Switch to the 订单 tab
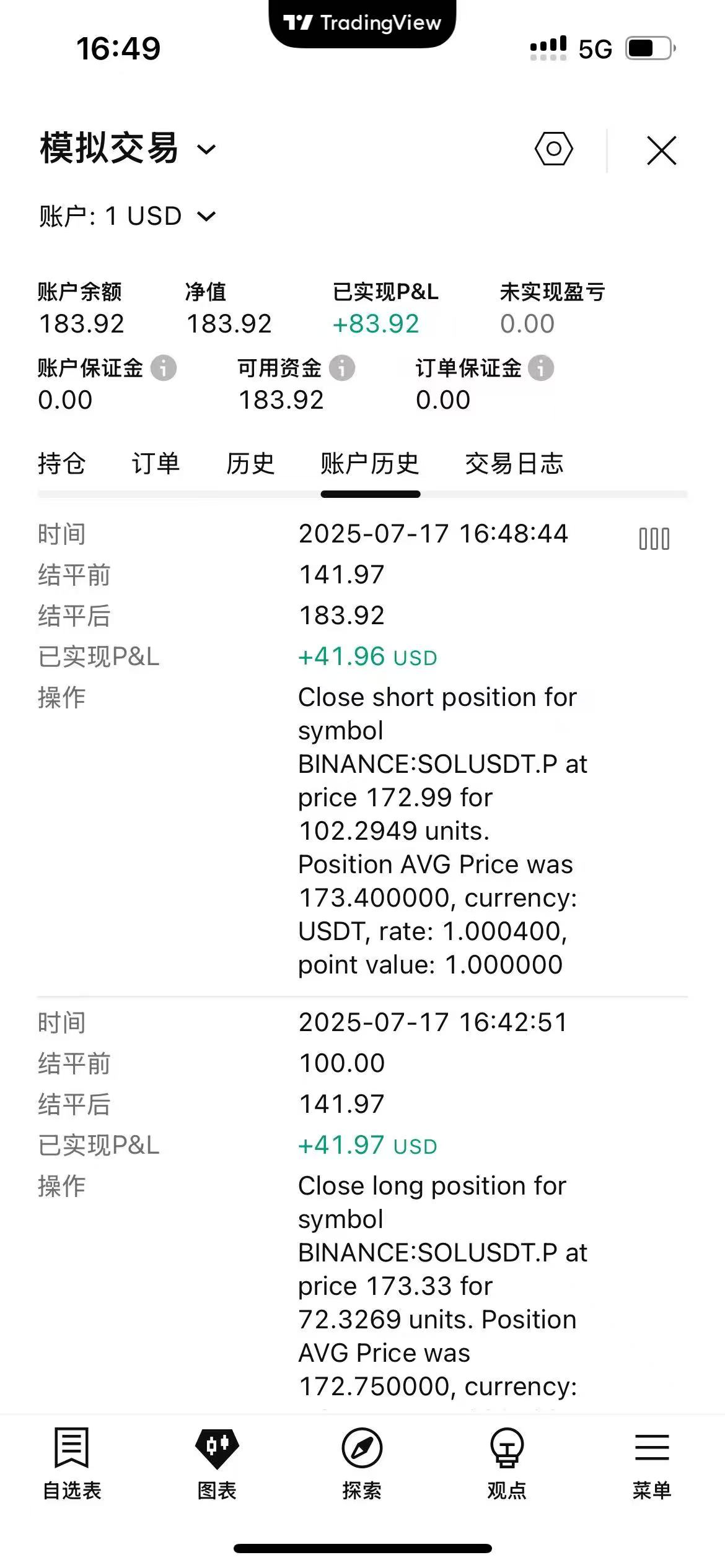This screenshot has height=1568, width=725. click(155, 463)
